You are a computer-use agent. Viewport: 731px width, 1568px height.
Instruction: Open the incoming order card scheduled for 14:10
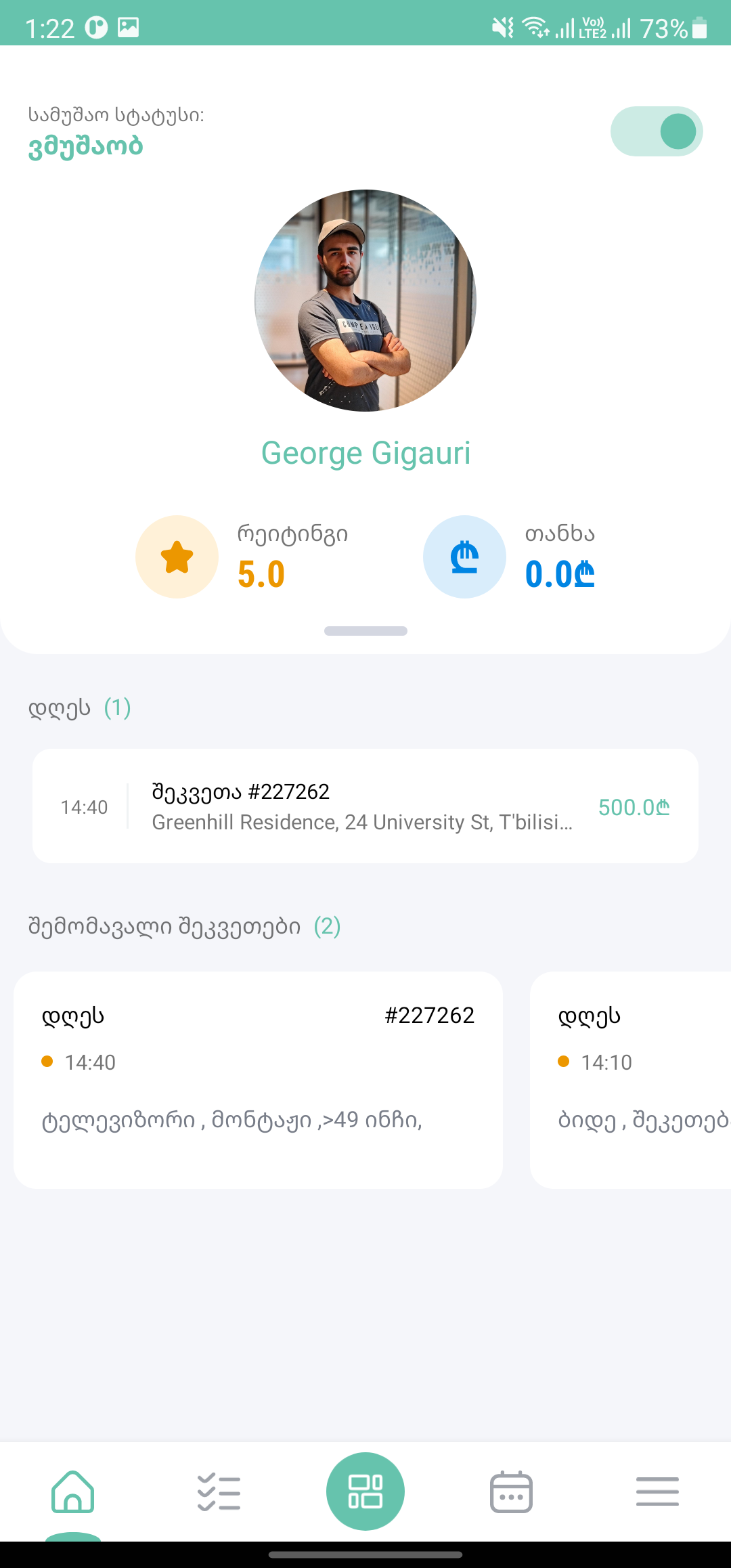click(630, 1080)
